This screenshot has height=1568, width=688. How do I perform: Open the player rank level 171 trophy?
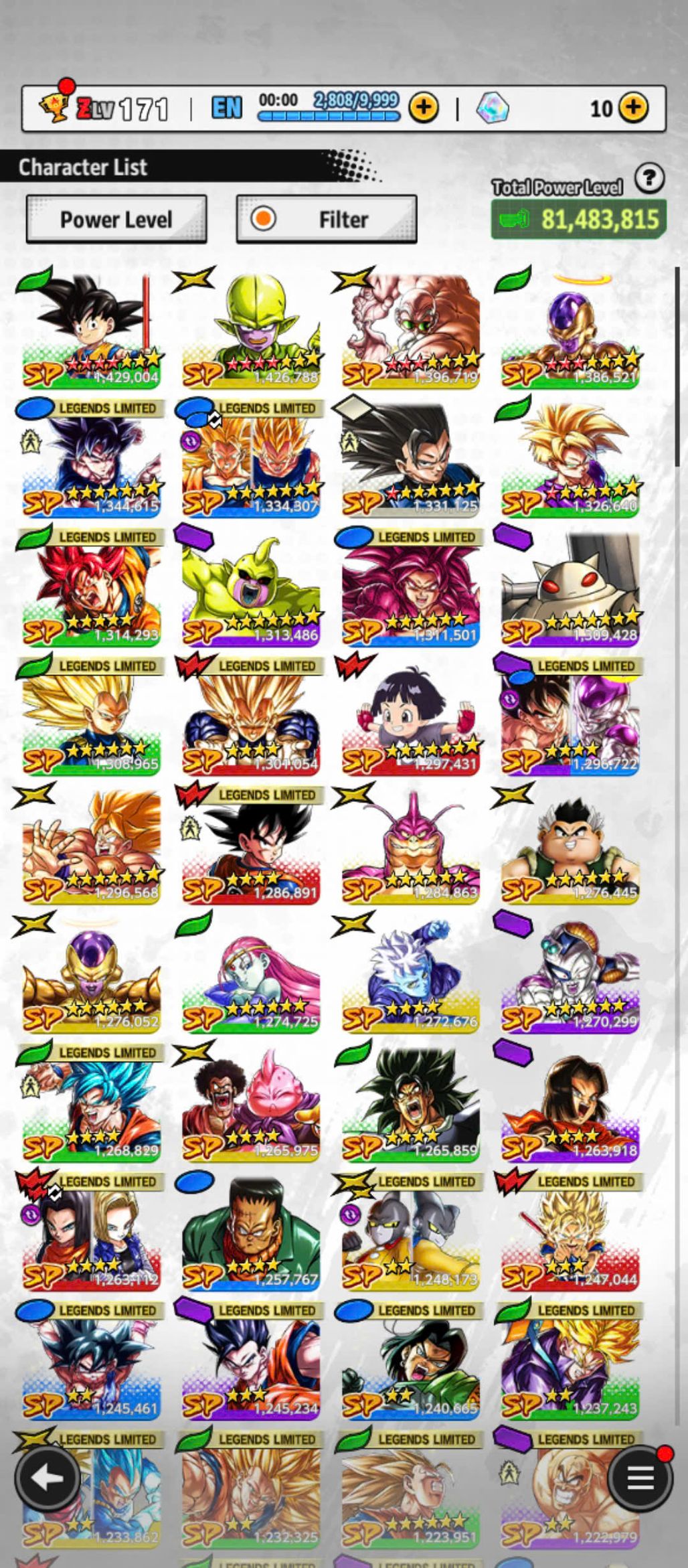(56, 107)
